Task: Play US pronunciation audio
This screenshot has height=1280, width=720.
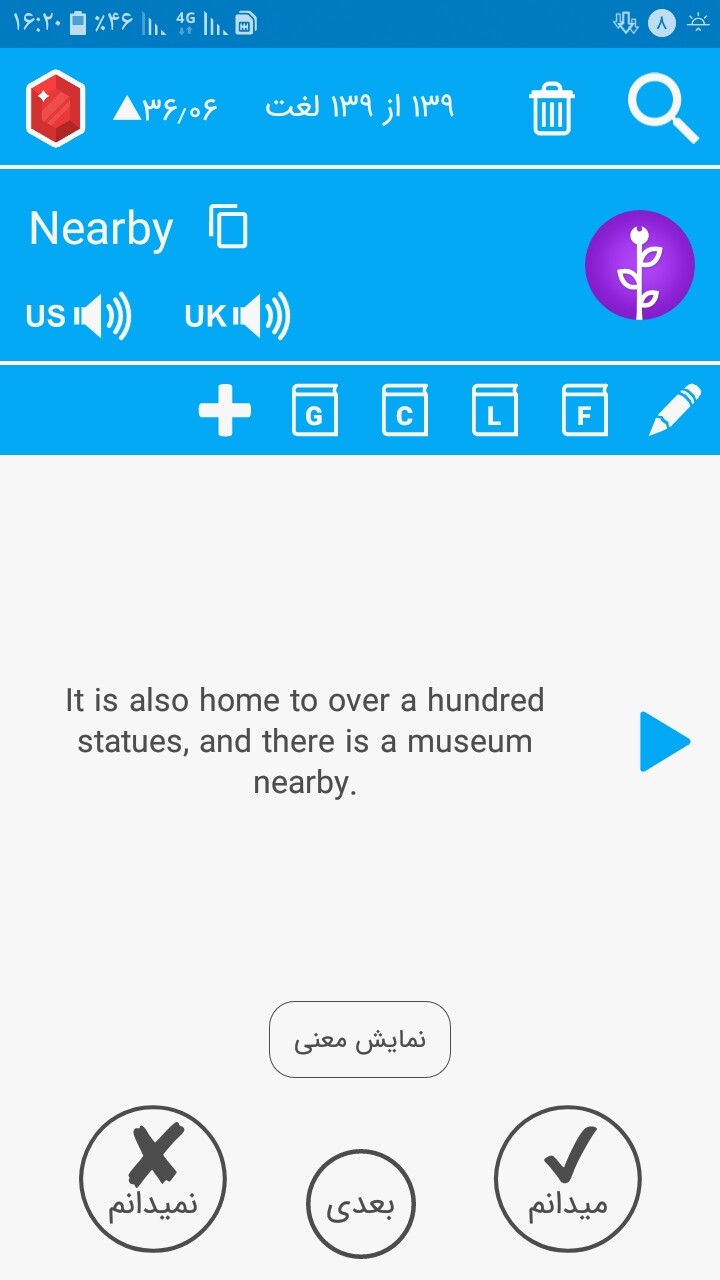Action: (x=79, y=317)
